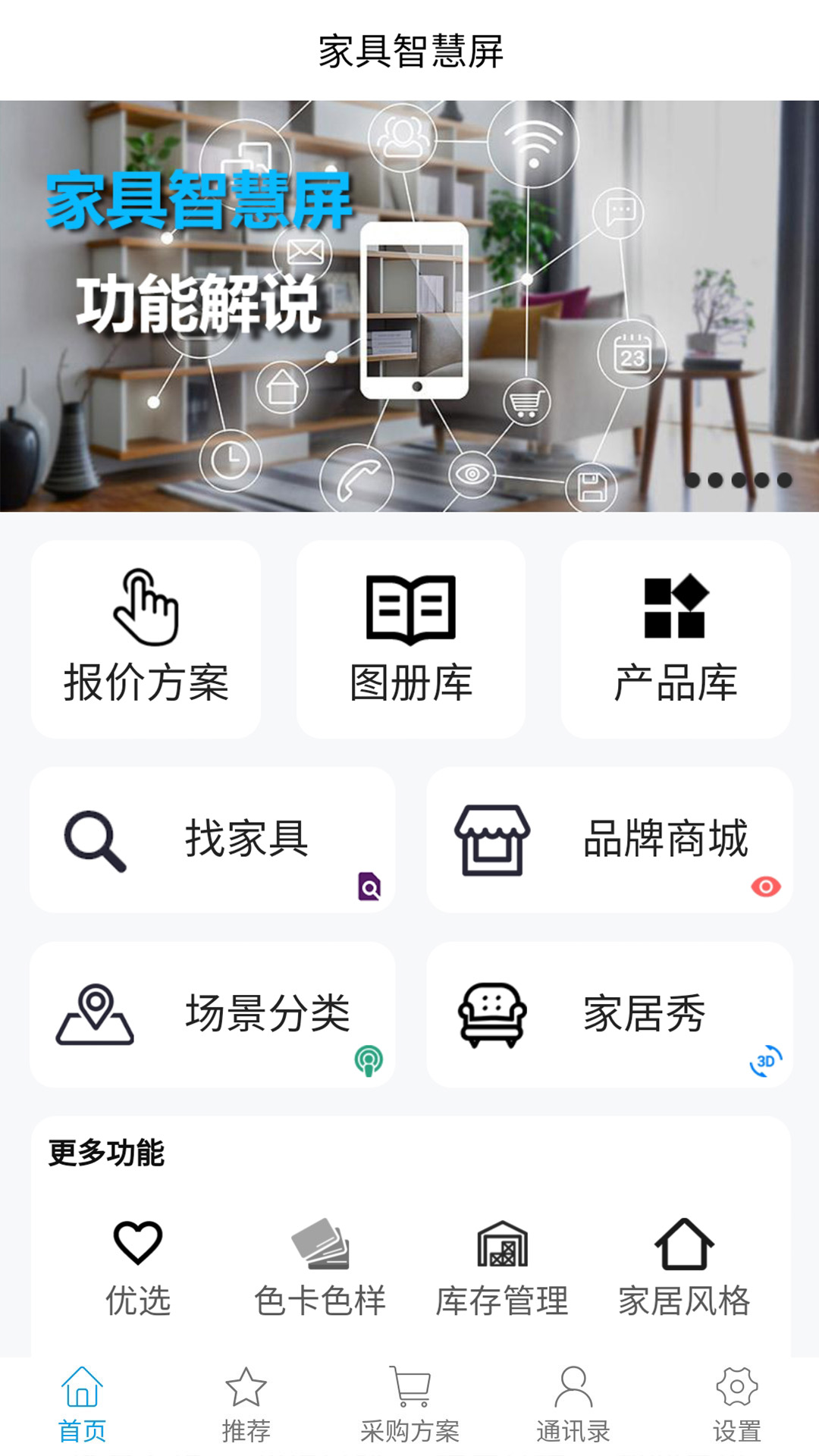Open 家居秀 3D showcase
This screenshot has height=1456, width=819.
609,1014
